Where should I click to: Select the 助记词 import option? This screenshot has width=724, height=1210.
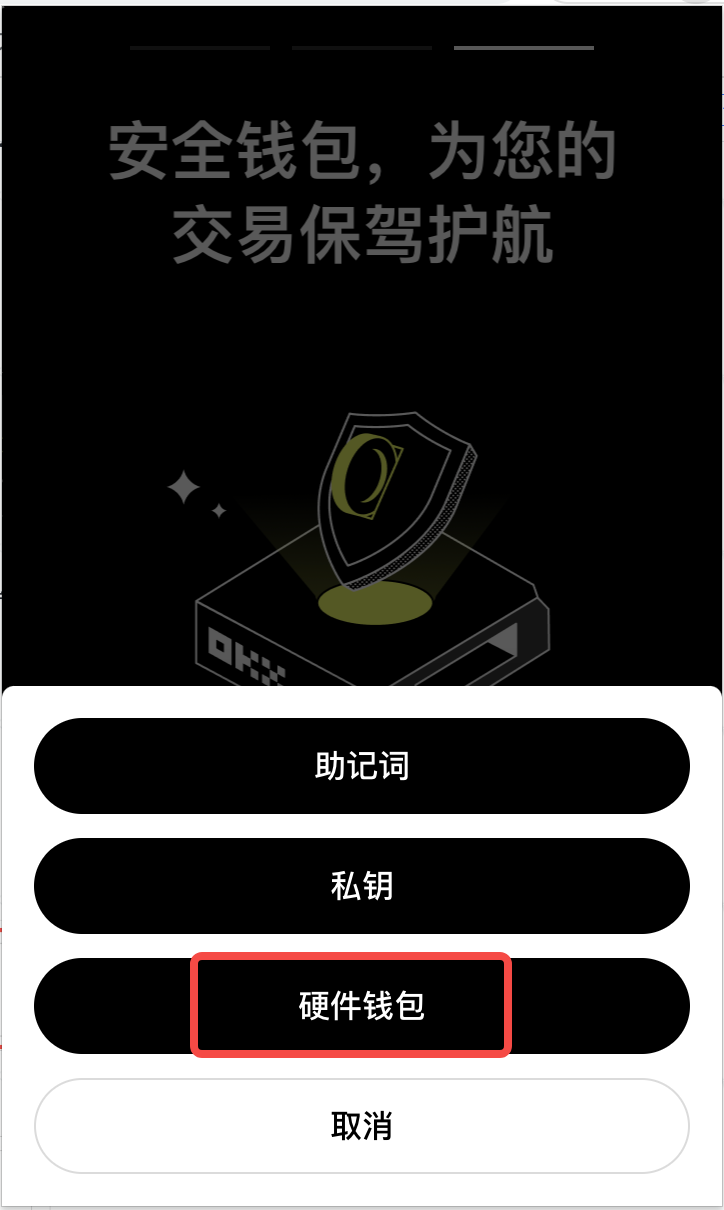[361, 766]
